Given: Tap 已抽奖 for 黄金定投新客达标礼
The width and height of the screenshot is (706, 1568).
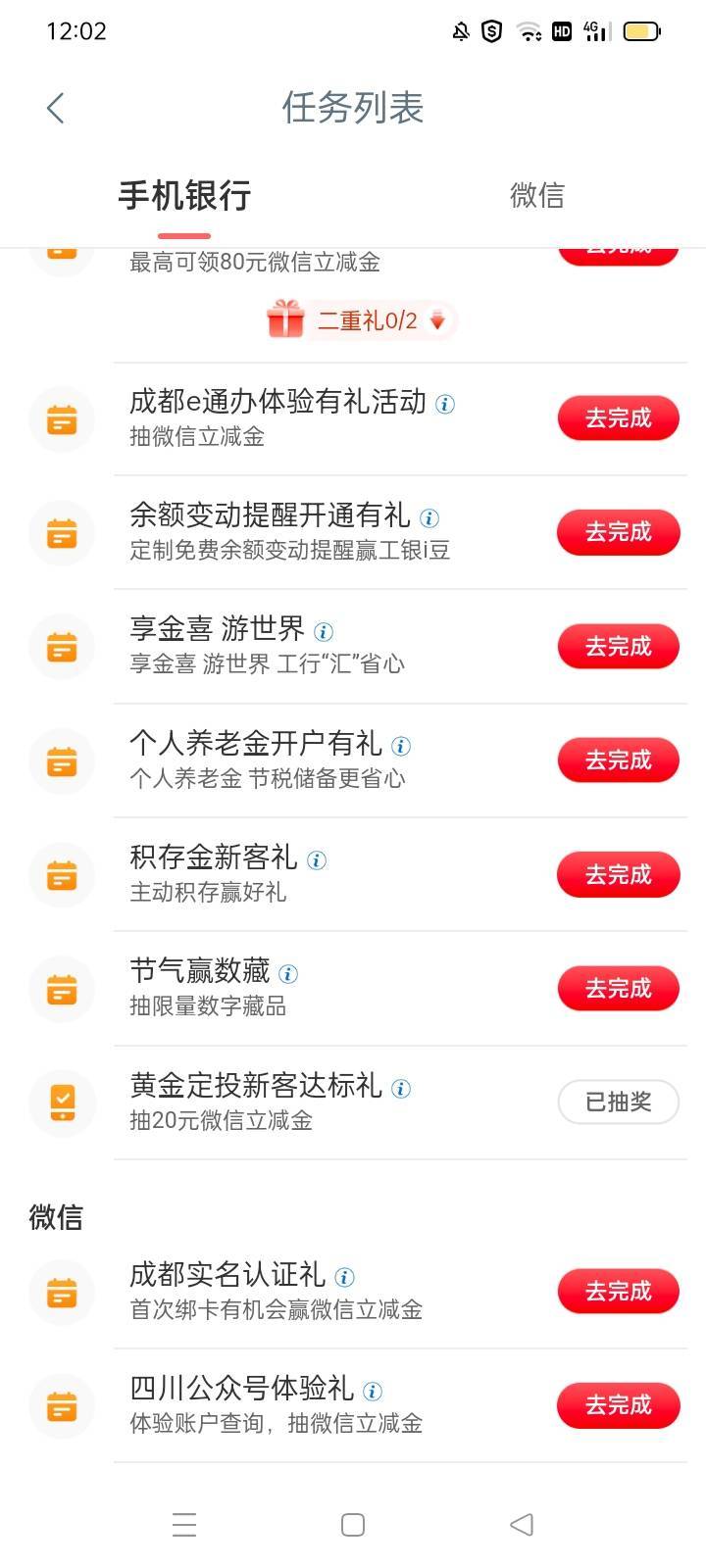Looking at the screenshot, I should tap(619, 1102).
